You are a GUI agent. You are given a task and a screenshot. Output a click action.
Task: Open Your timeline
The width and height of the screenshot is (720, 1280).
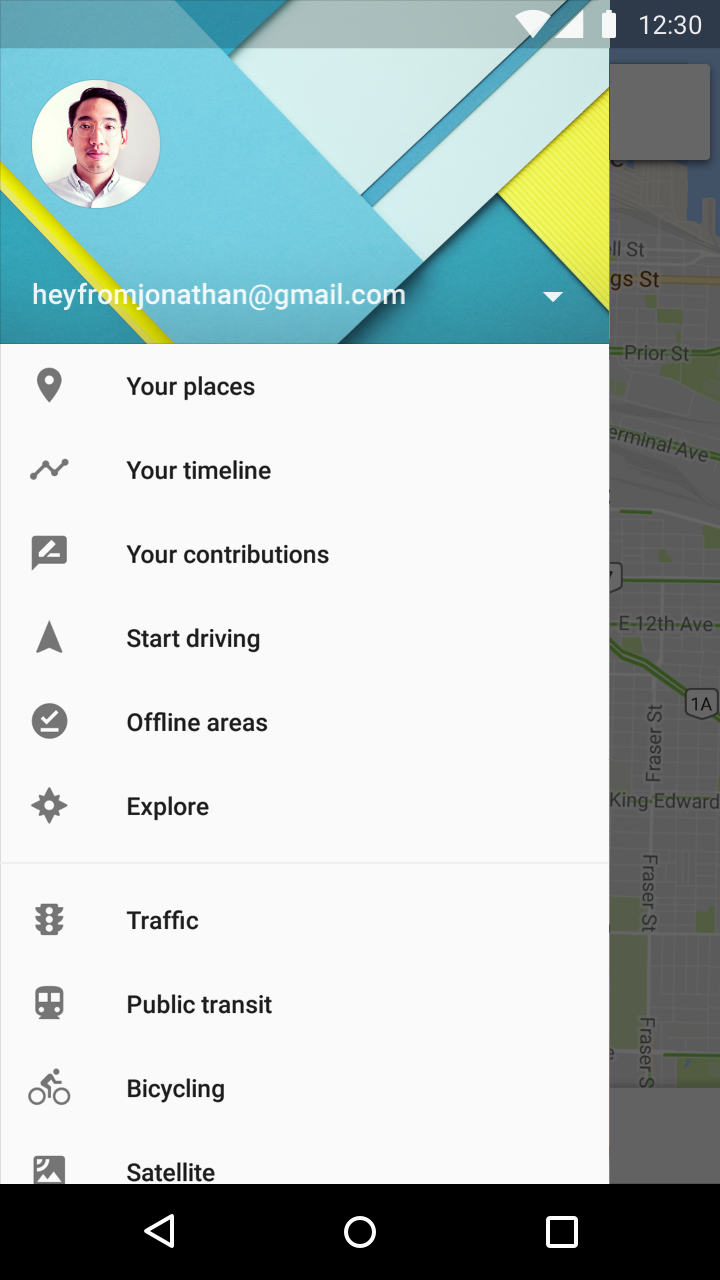click(305, 470)
